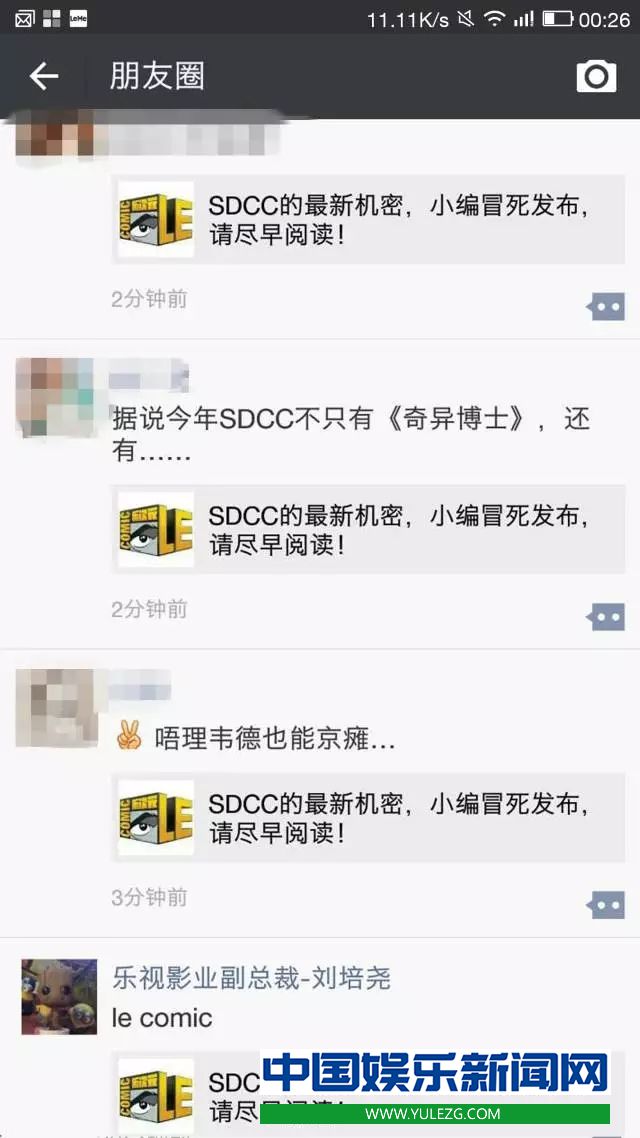640x1138 pixels.
Task: Go back from the 朋友圈 screen
Action: pyautogui.click(x=44, y=76)
